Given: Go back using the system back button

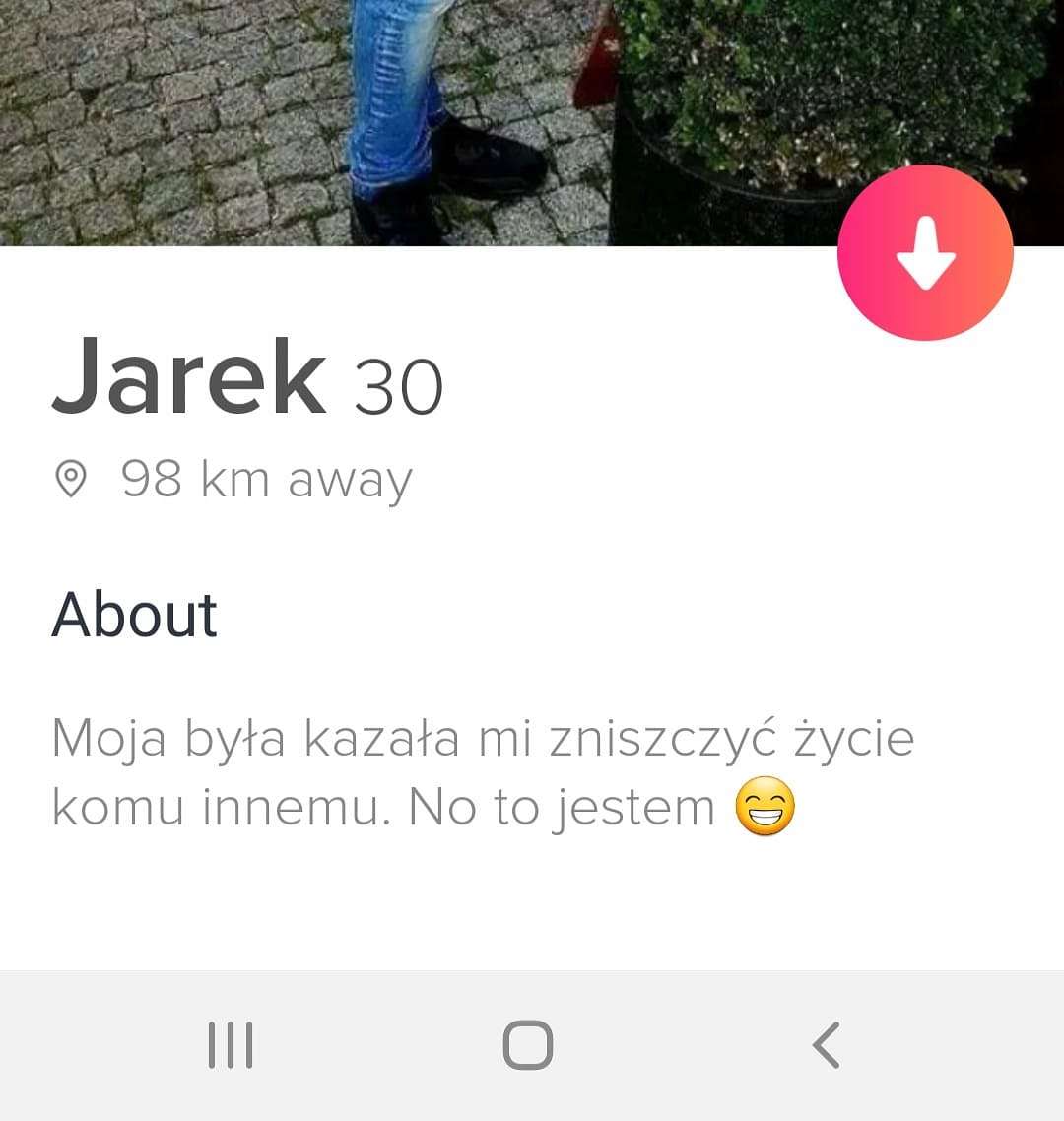Looking at the screenshot, I should tap(826, 1045).
